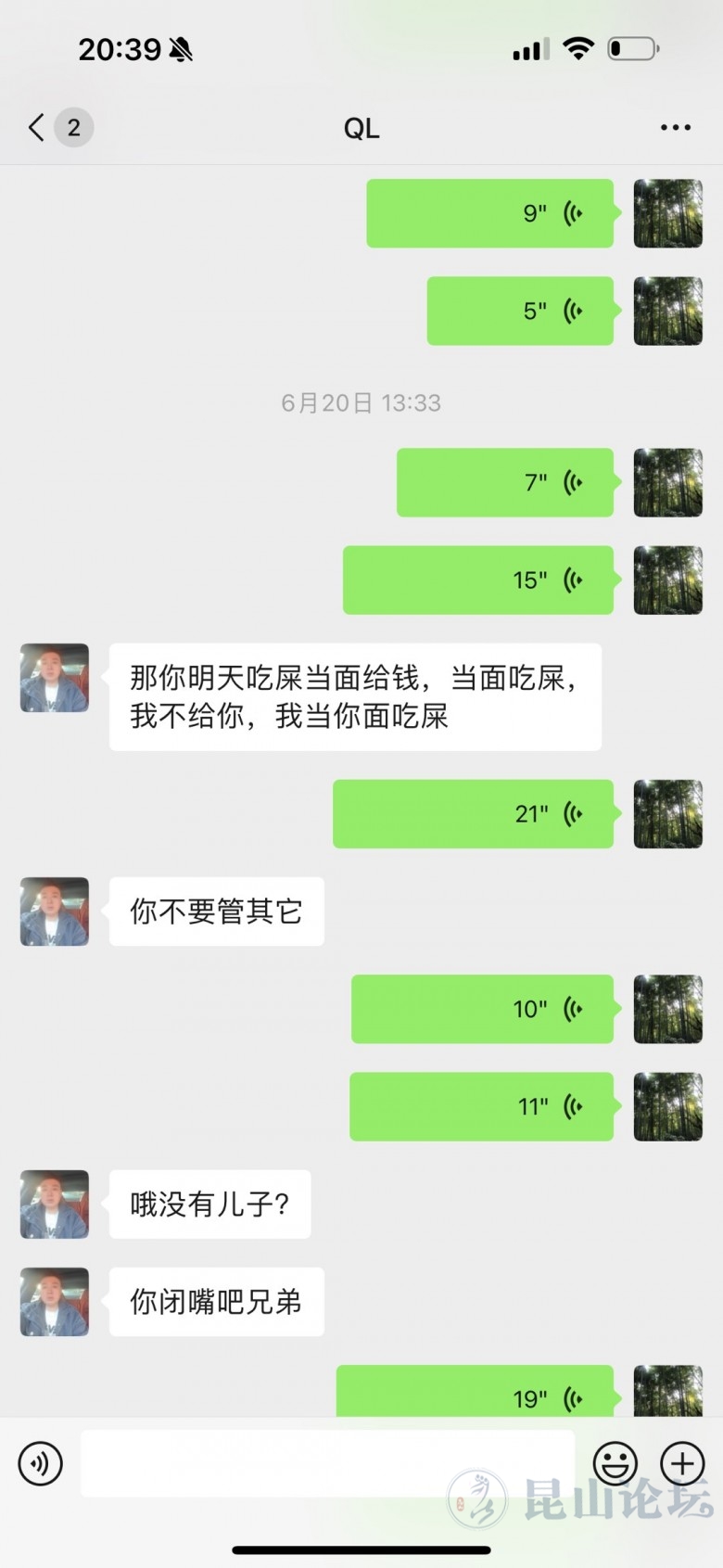Open the avatar beside "你不要管其它"
Image resolution: width=723 pixels, height=1568 pixels.
tap(55, 911)
